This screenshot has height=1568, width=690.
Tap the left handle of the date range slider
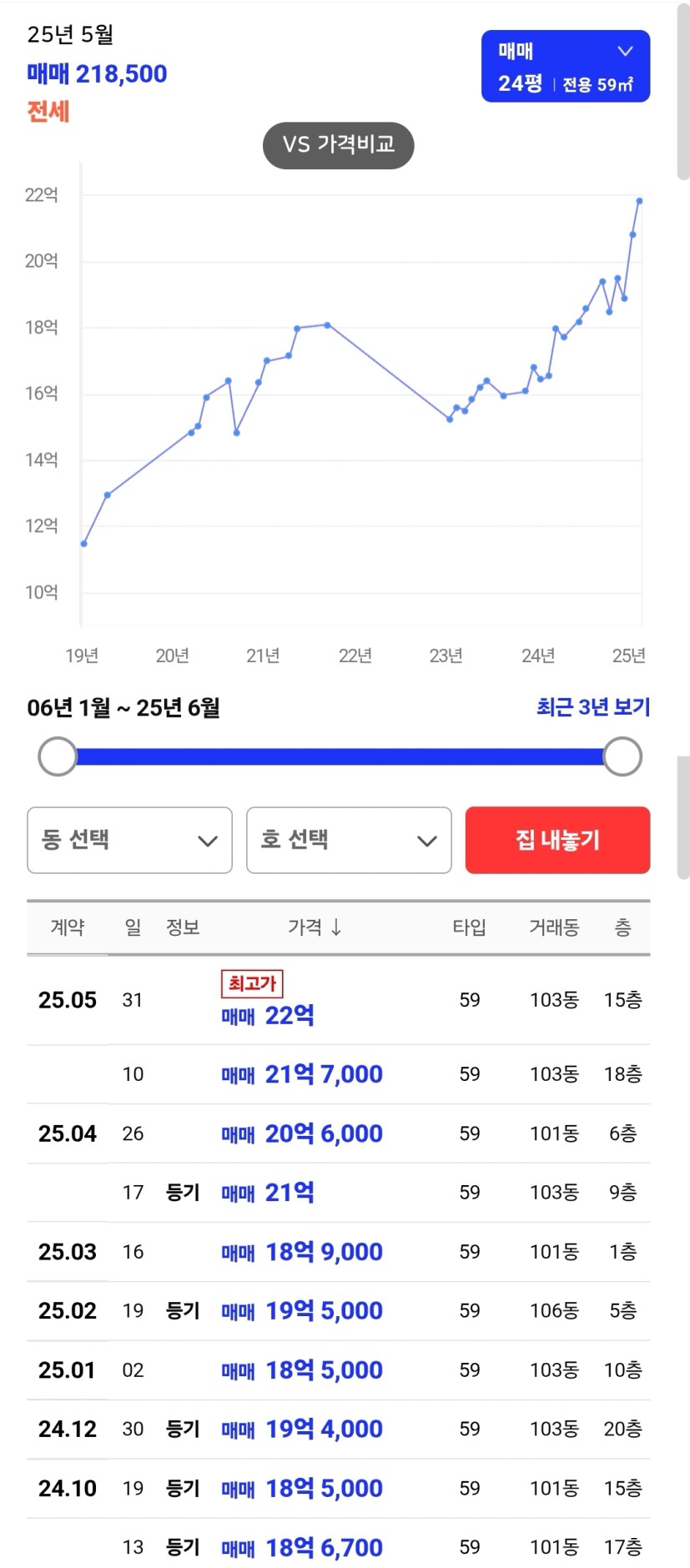(x=58, y=756)
